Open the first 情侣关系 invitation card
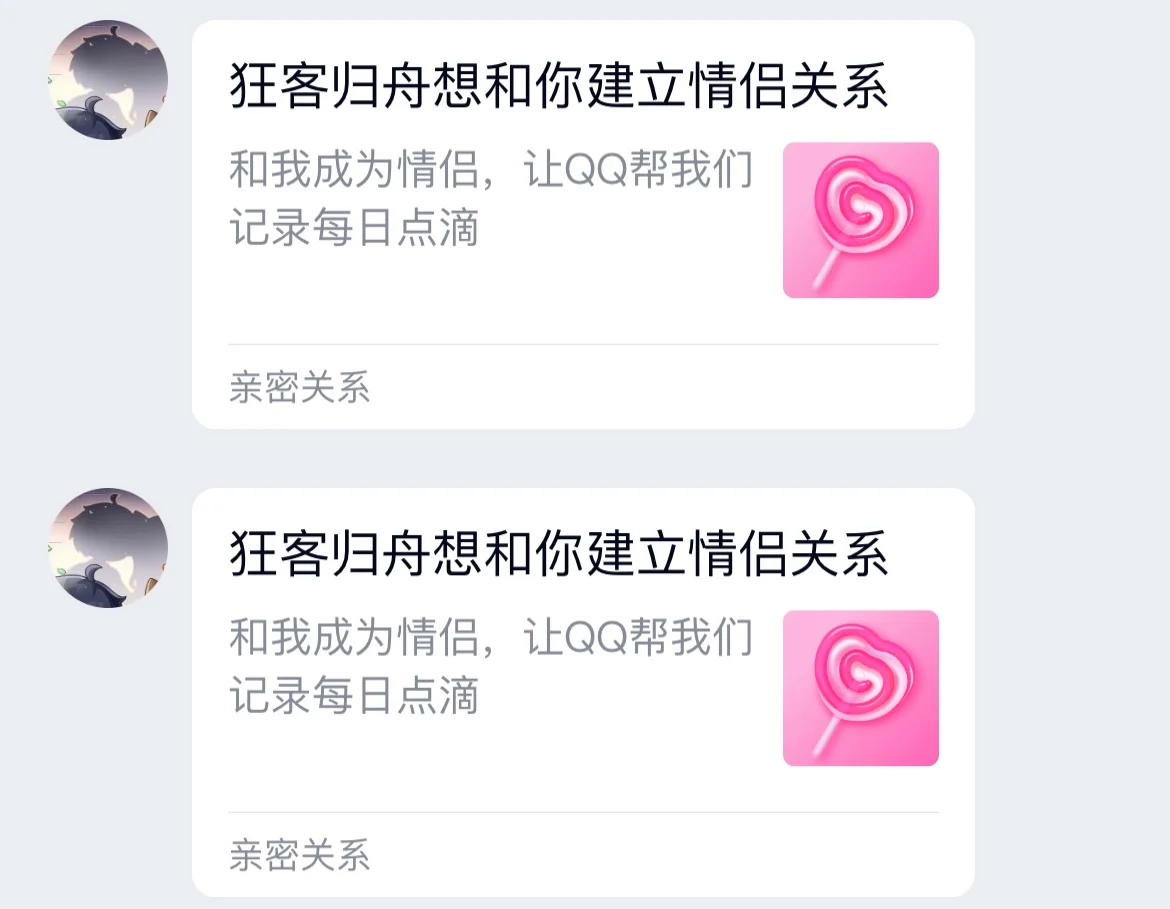 pos(582,224)
